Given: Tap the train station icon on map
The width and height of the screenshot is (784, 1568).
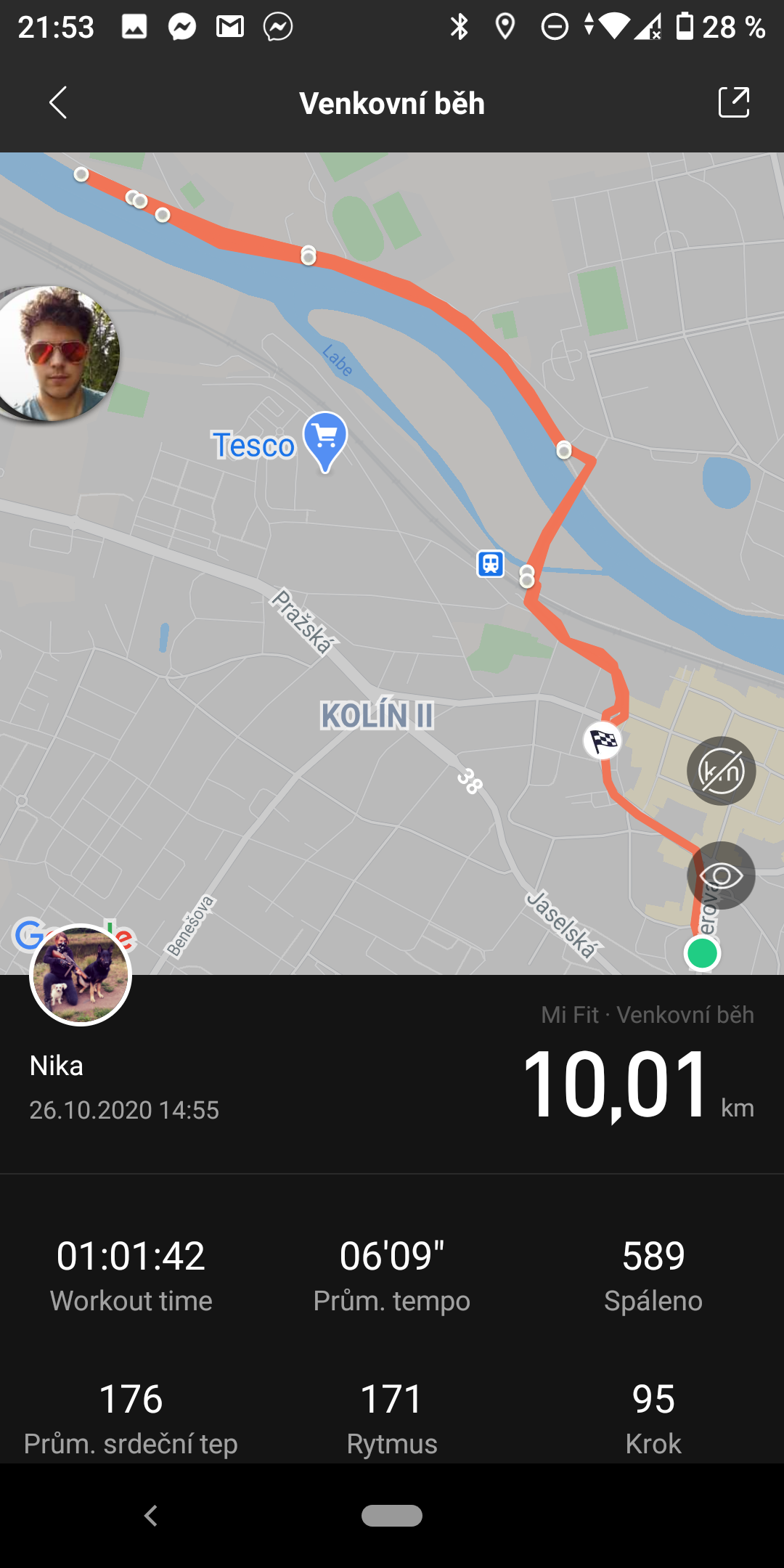Looking at the screenshot, I should (x=491, y=563).
